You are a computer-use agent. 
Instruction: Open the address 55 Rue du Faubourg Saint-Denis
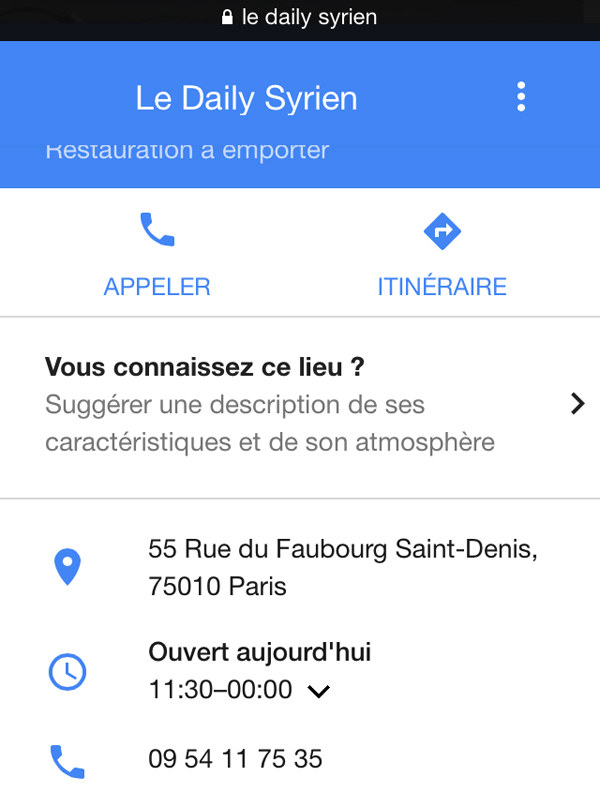pos(342,567)
